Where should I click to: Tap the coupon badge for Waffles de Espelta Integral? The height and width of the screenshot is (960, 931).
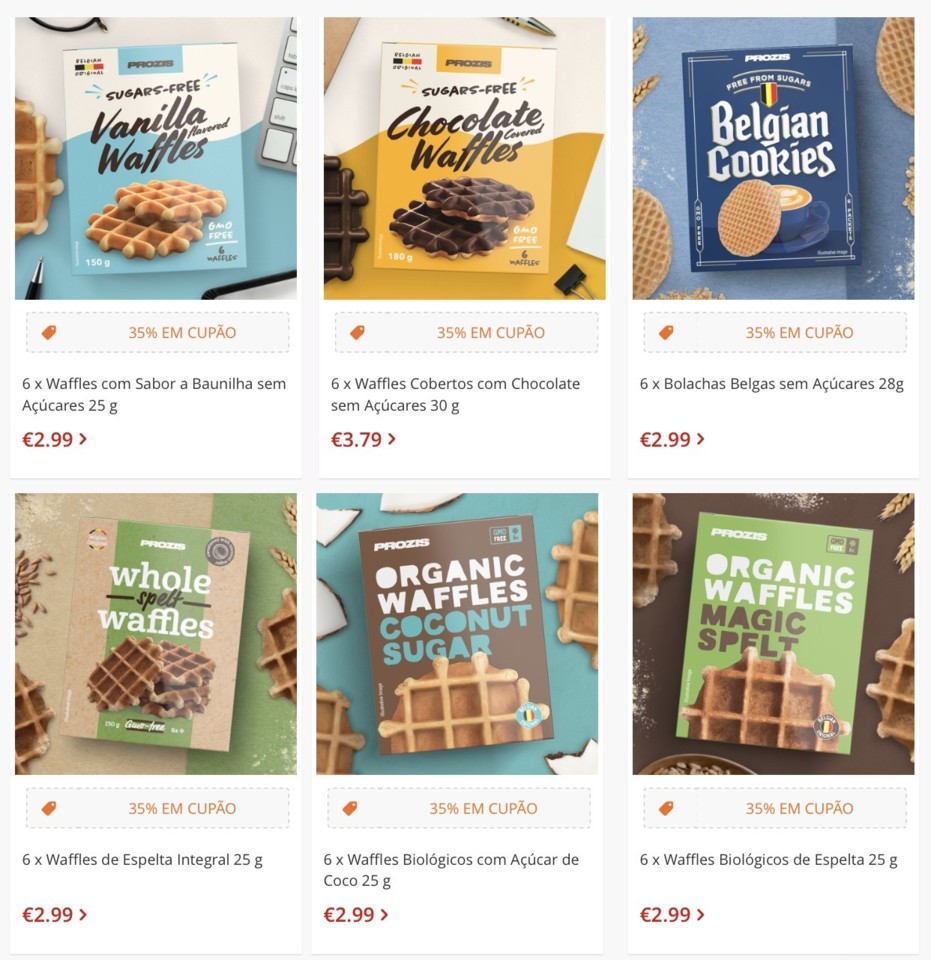coord(157,808)
